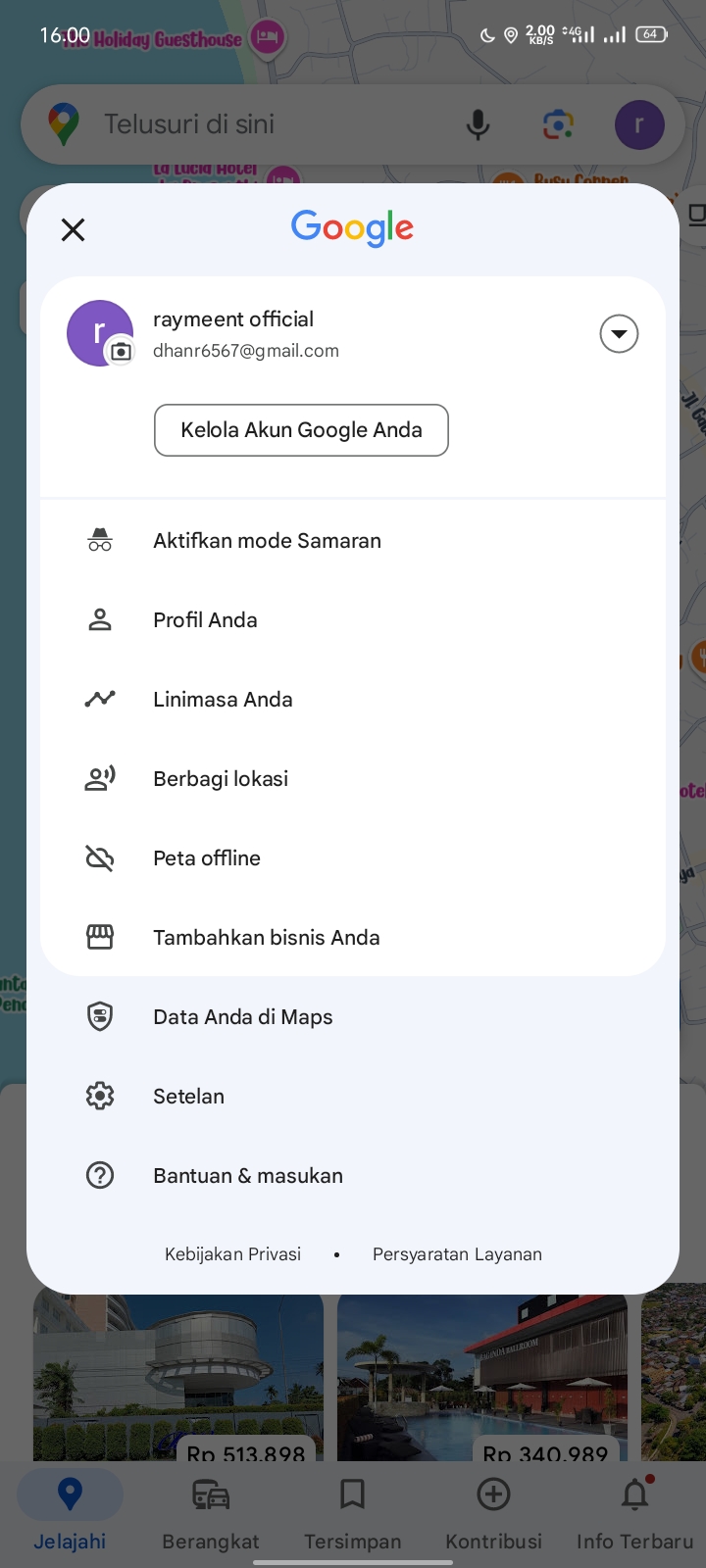Enable Aktifkan mode Samaran
This screenshot has width=706, height=1568.
(353, 541)
